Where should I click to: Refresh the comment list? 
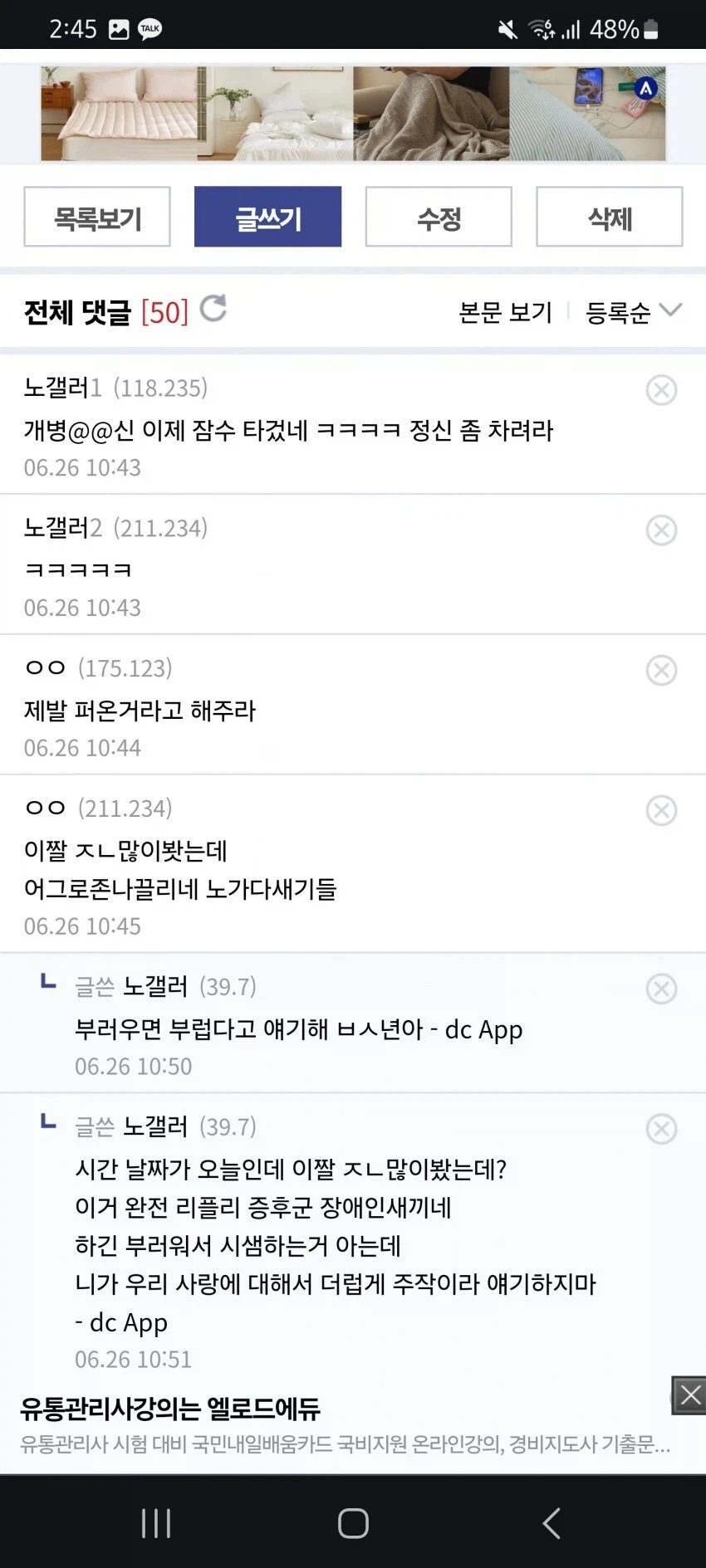pos(213,309)
